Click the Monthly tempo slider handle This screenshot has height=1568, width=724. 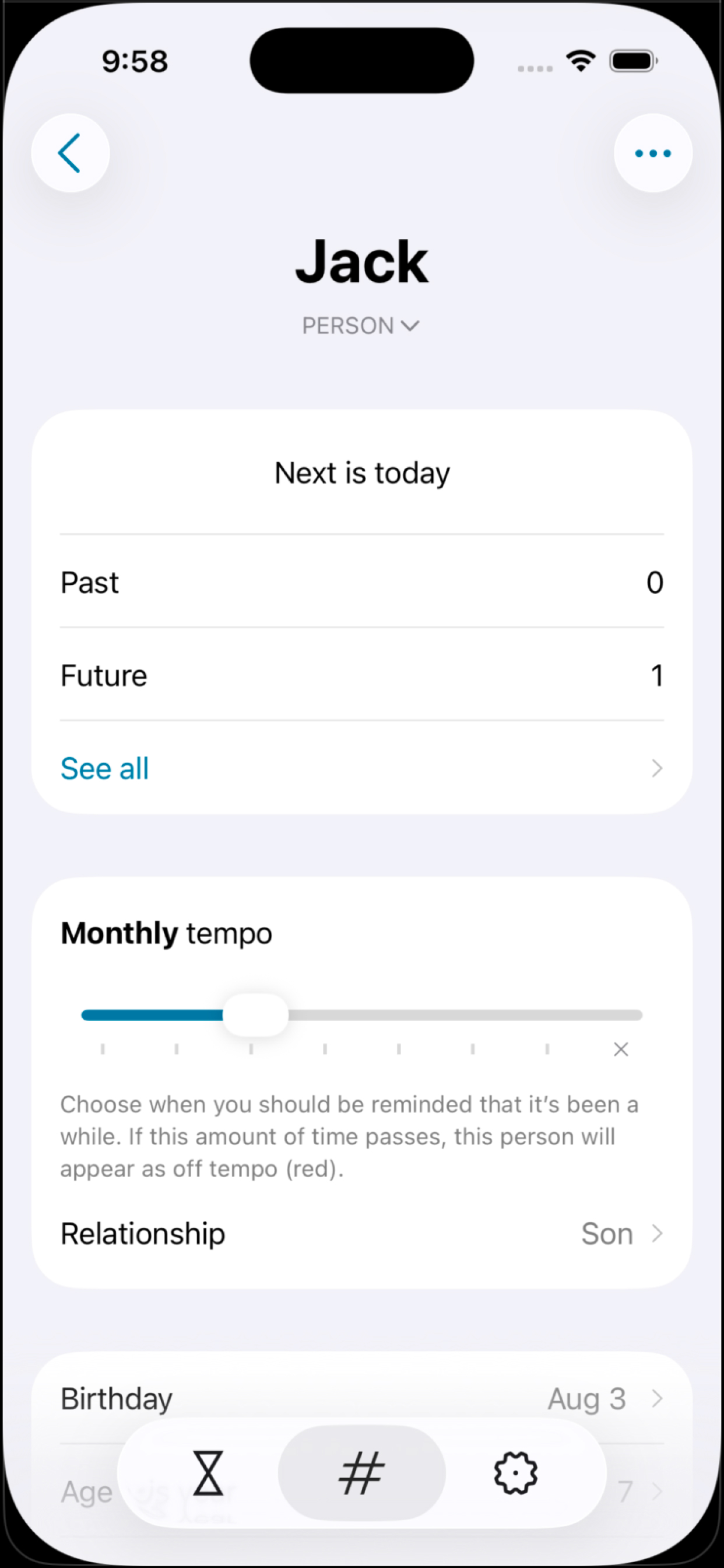point(255,1014)
